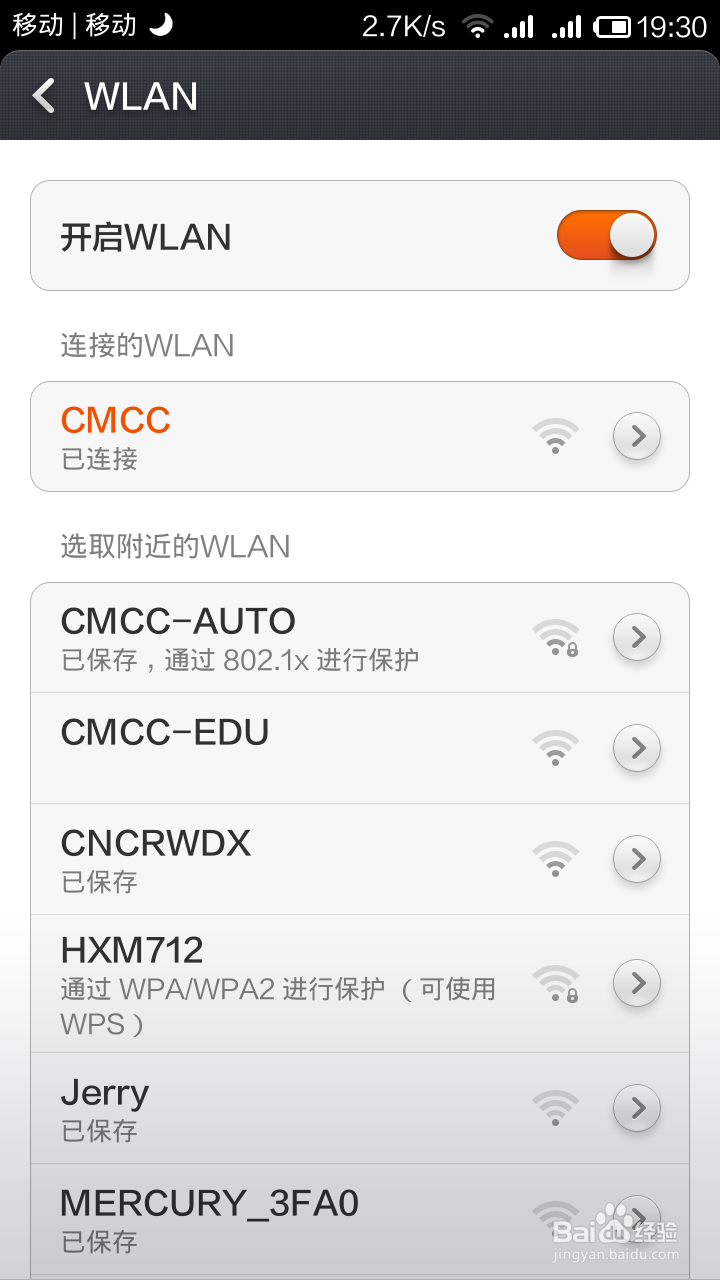Tap the locked Wi-Fi icon beside CMCC-AUTO
Image resolution: width=720 pixels, height=1280 pixels.
pyautogui.click(x=557, y=637)
